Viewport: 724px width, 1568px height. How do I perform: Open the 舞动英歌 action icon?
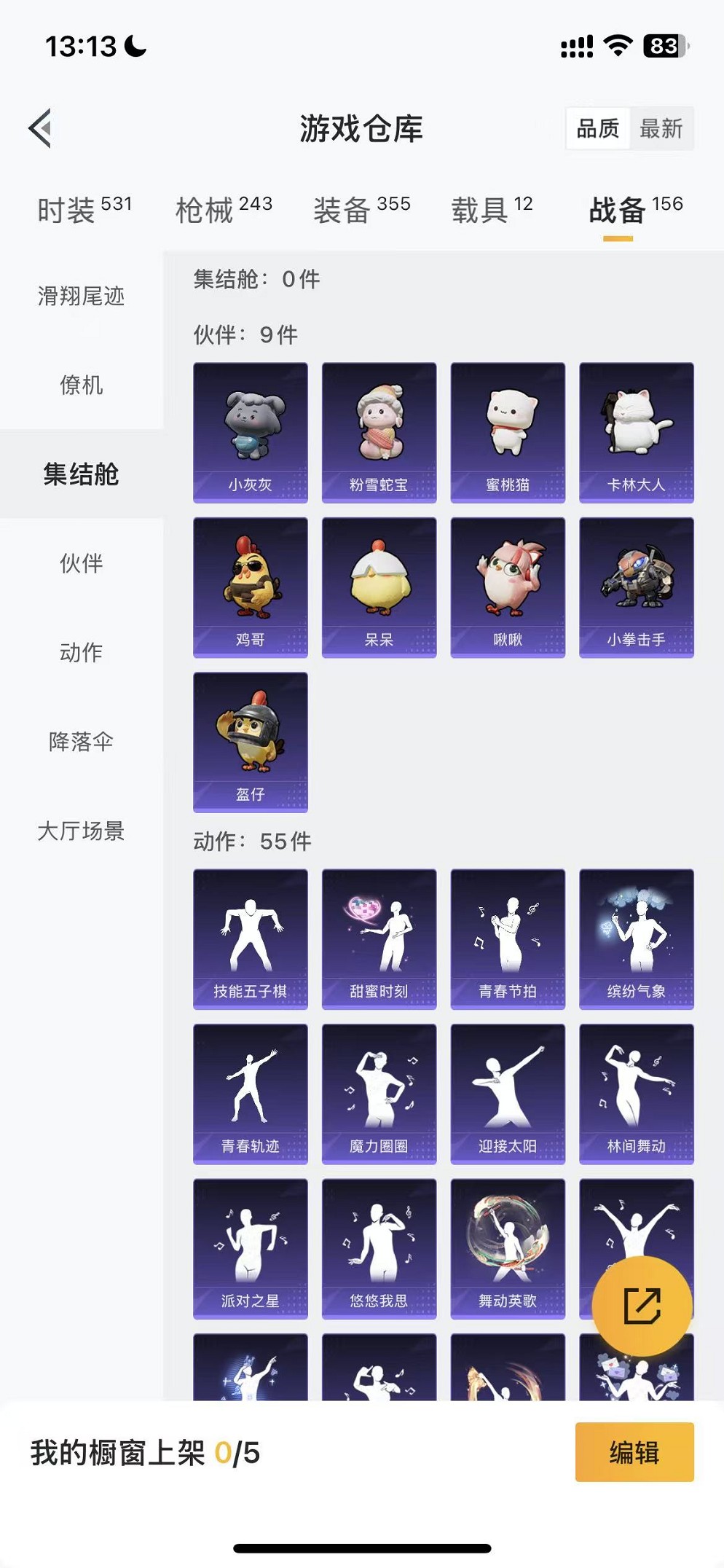pyautogui.click(x=508, y=1249)
